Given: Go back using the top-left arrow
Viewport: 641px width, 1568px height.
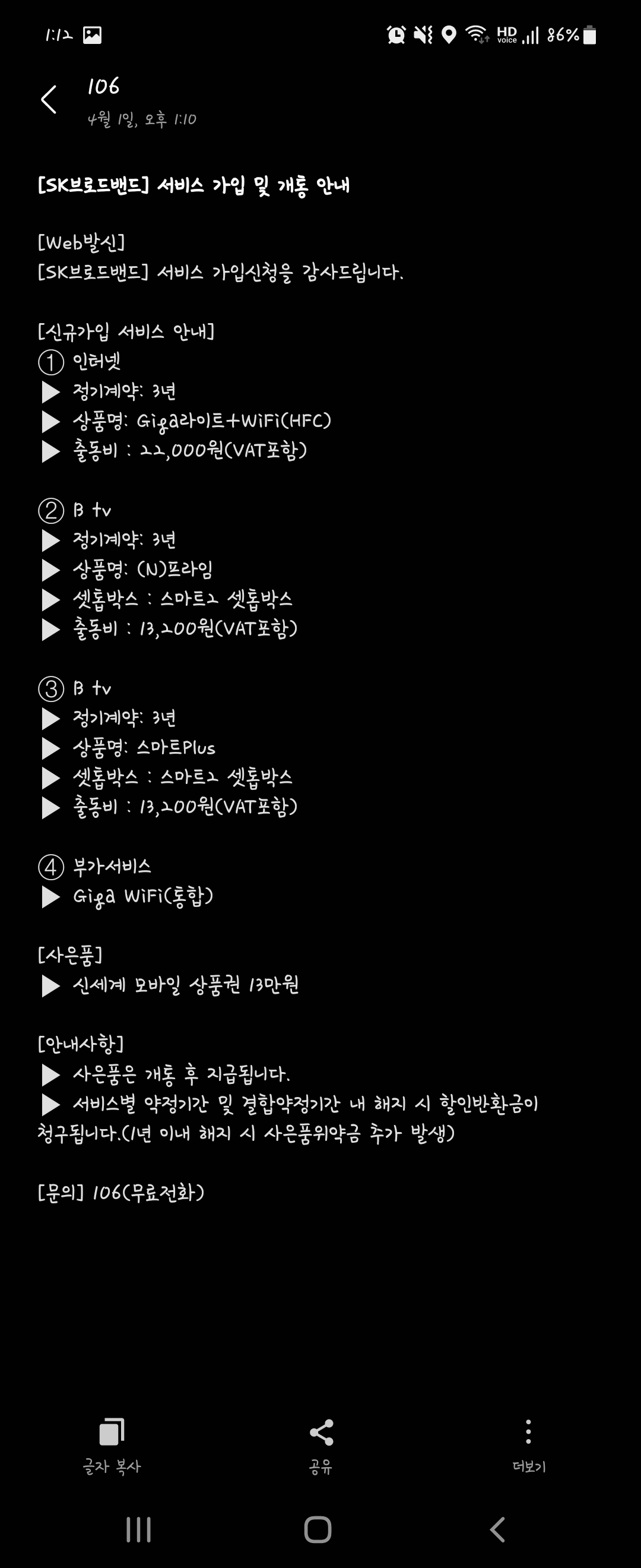Looking at the screenshot, I should click(x=49, y=100).
